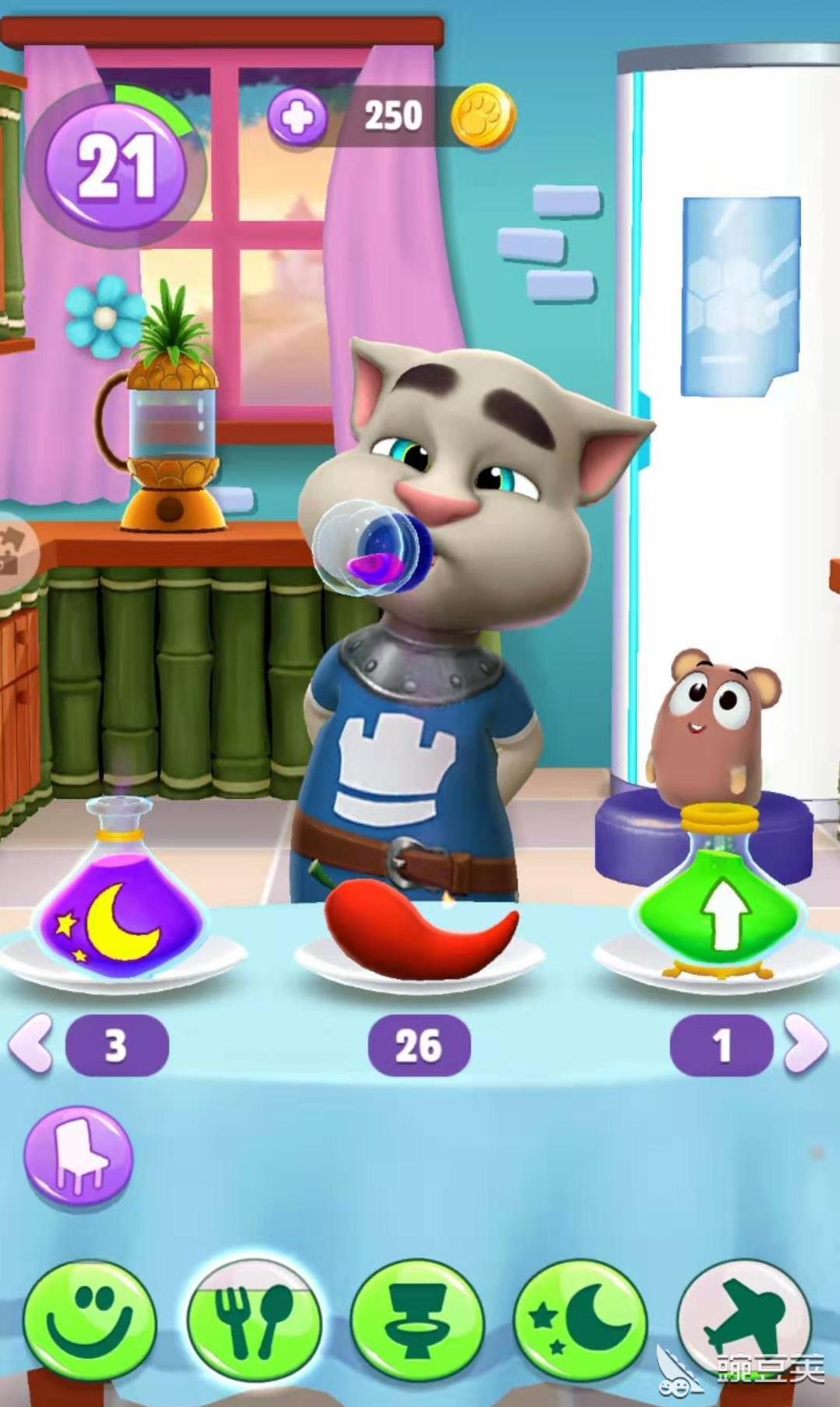Image resolution: width=840 pixels, height=1407 pixels.
Task: Tap the purple plus to add coins
Action: click(297, 117)
